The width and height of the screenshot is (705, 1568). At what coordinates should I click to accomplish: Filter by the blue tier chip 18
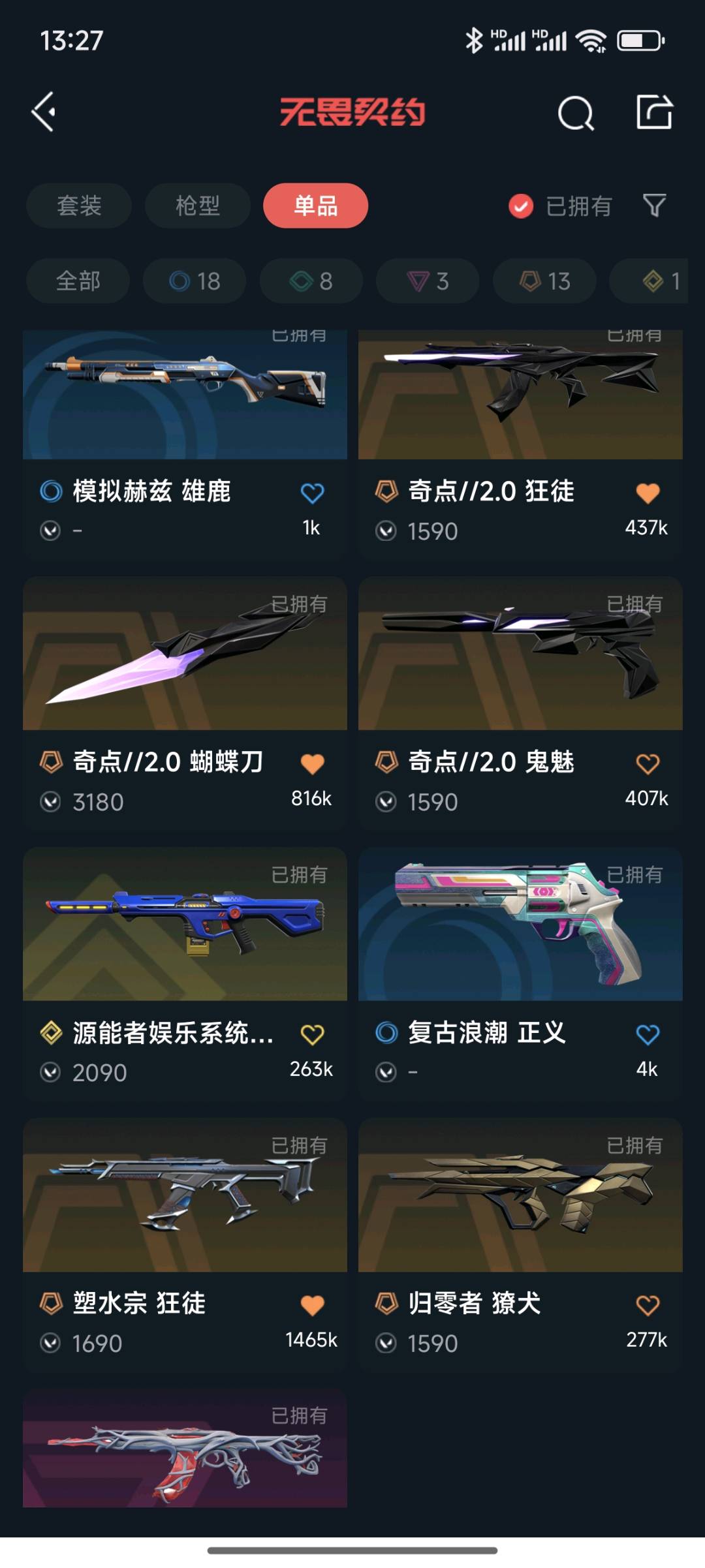195,281
